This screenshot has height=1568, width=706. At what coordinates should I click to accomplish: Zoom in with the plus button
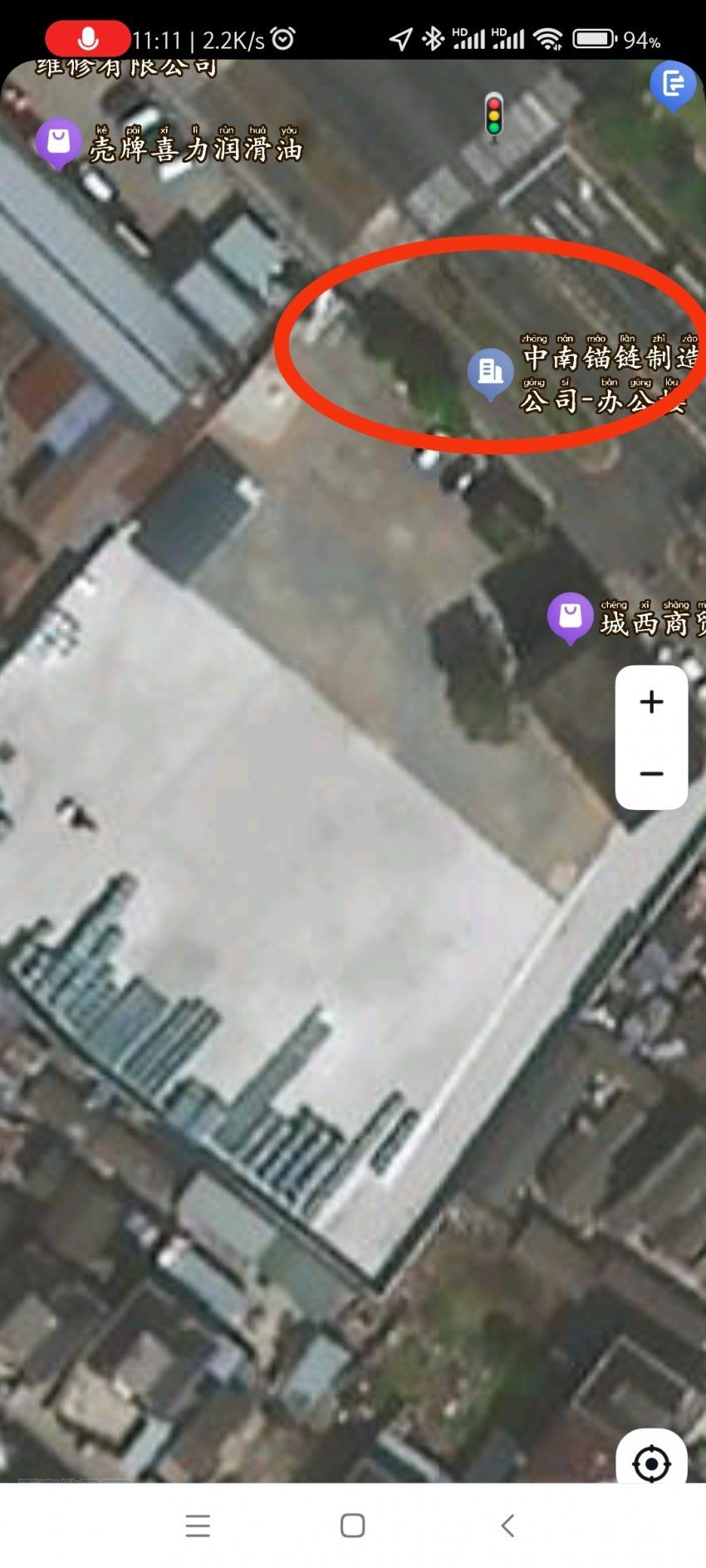pos(651,702)
